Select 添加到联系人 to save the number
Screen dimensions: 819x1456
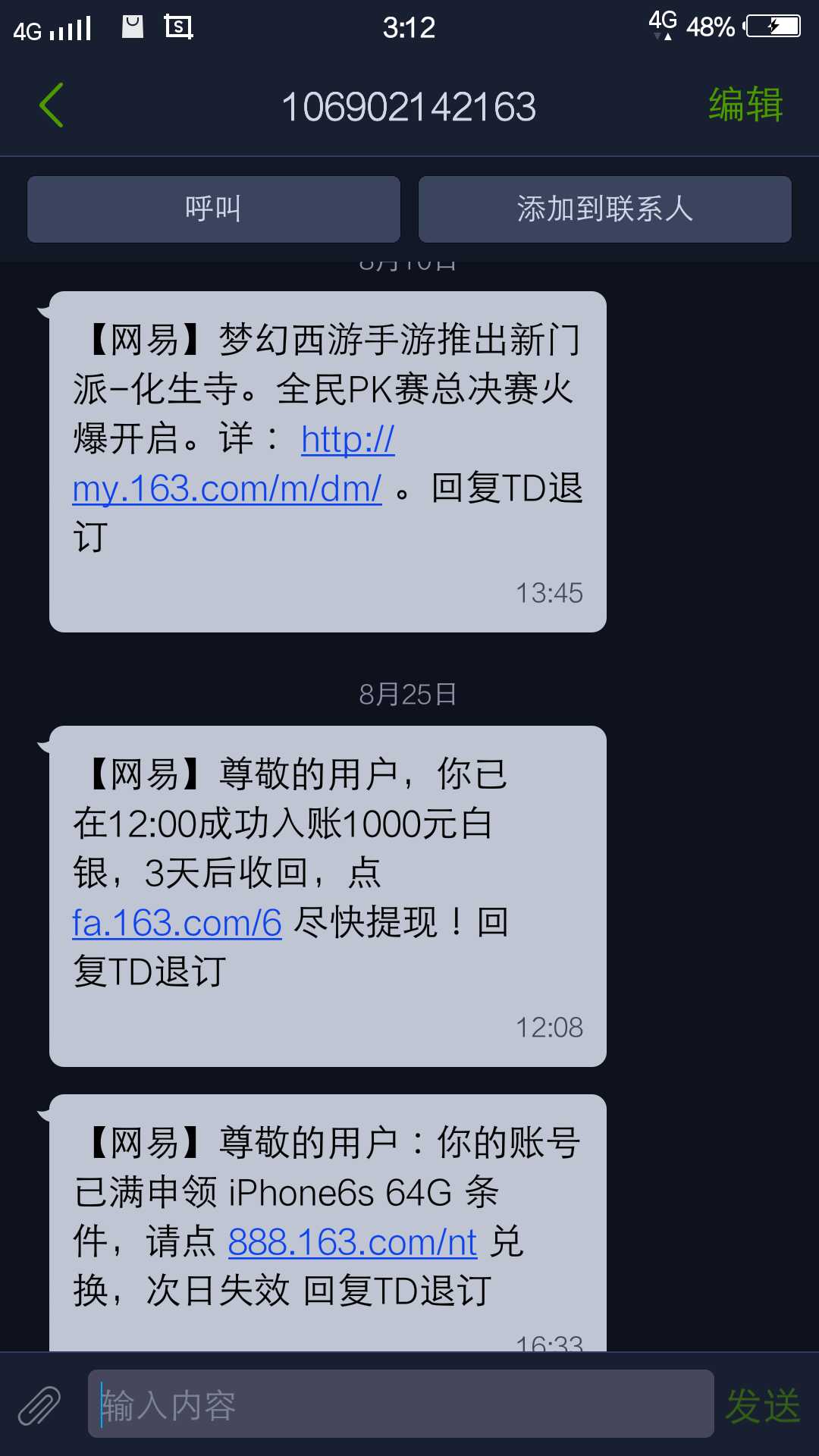(604, 209)
